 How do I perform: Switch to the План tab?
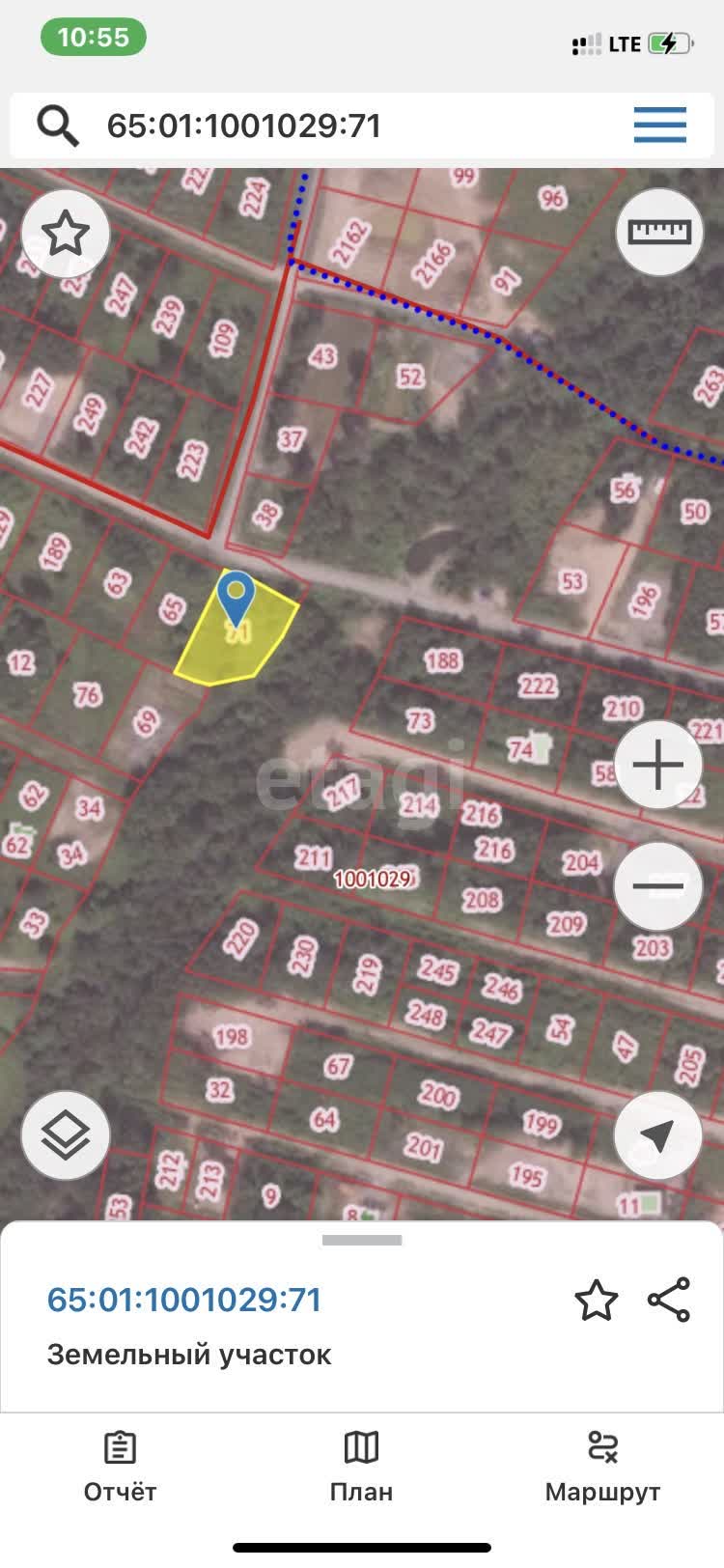click(x=361, y=1467)
